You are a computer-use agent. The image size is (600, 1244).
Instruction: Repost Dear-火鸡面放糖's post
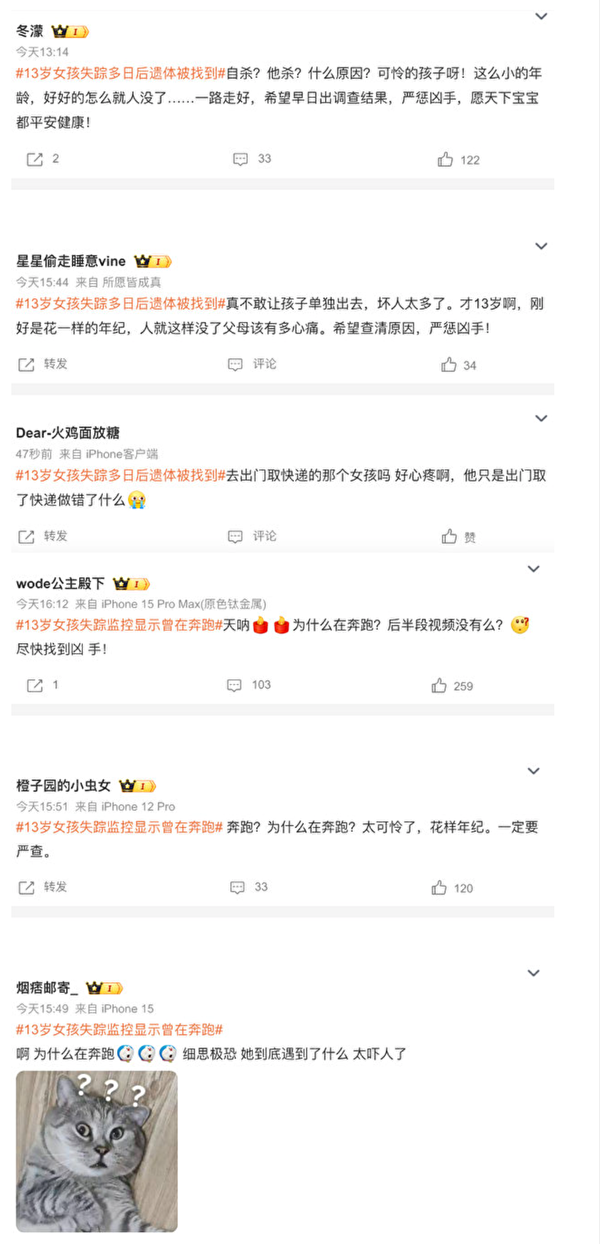pos(44,536)
